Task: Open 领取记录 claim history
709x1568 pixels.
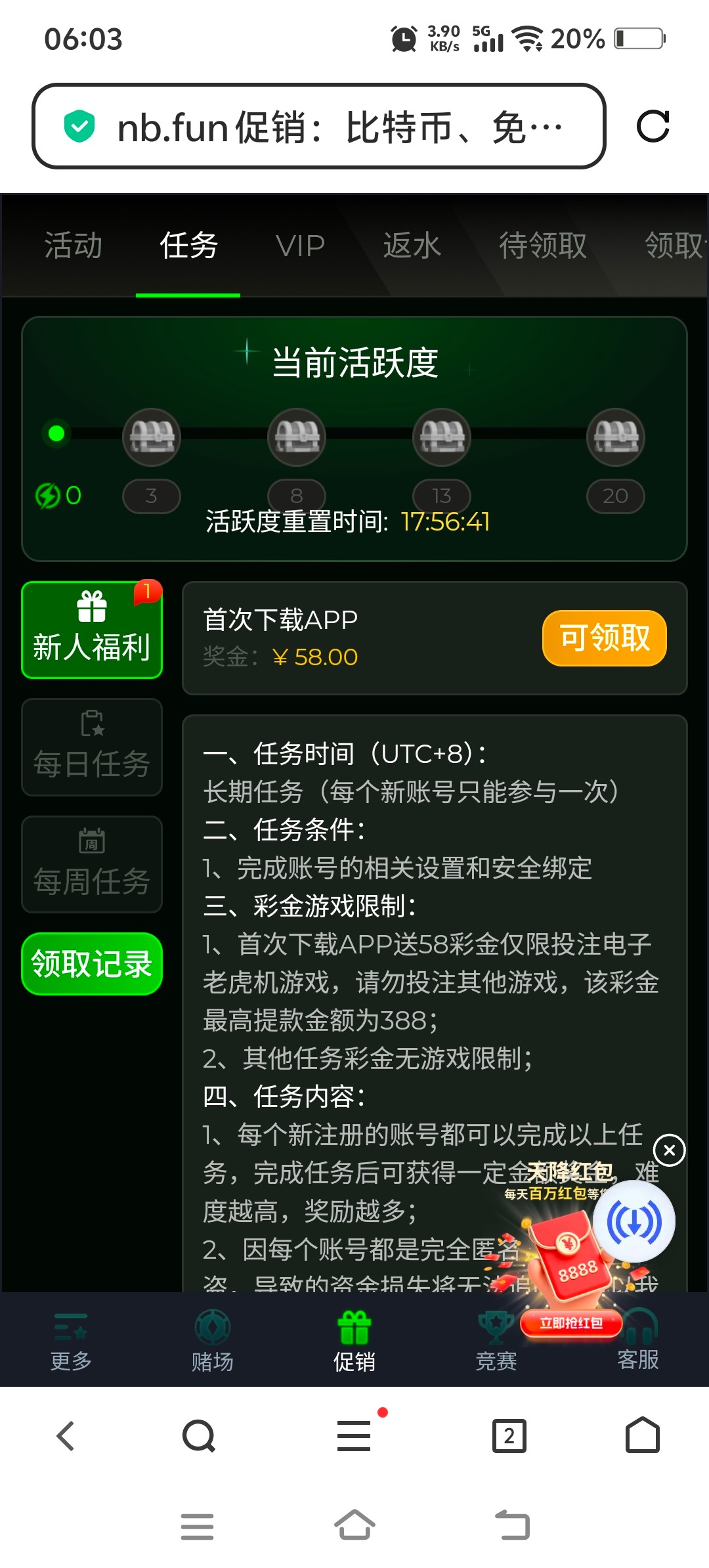Action: click(92, 963)
